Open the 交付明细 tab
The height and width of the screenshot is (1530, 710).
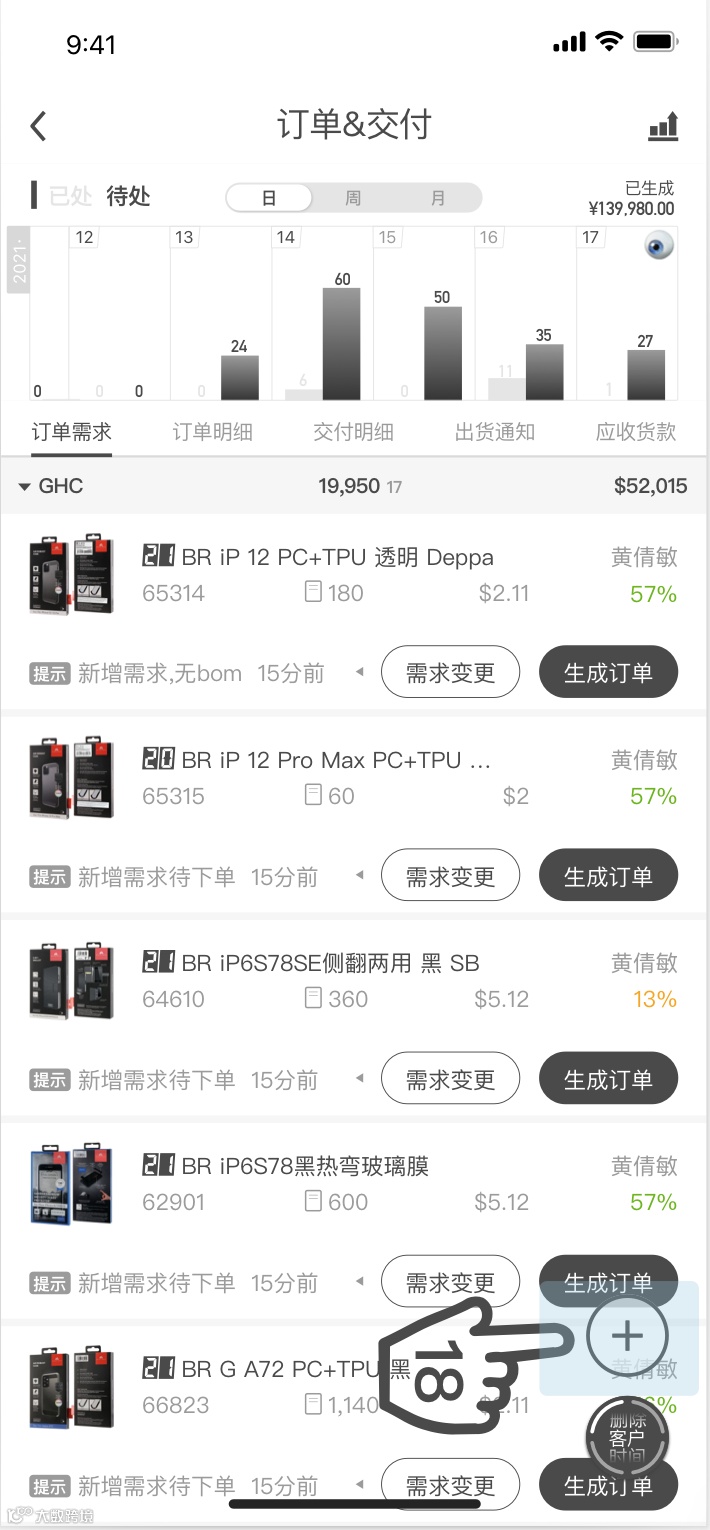[x=353, y=432]
